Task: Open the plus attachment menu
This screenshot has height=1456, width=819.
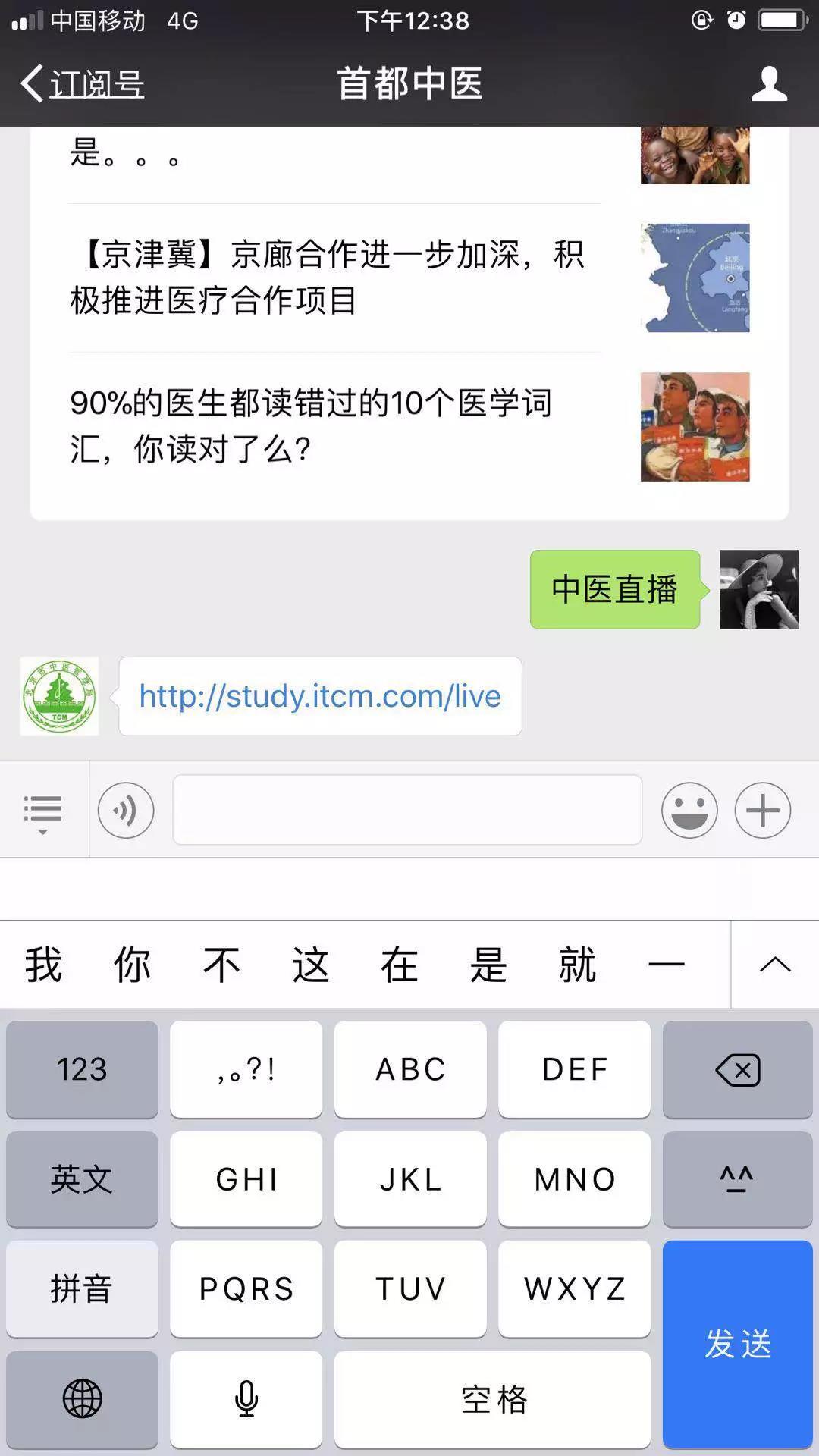Action: point(762,810)
